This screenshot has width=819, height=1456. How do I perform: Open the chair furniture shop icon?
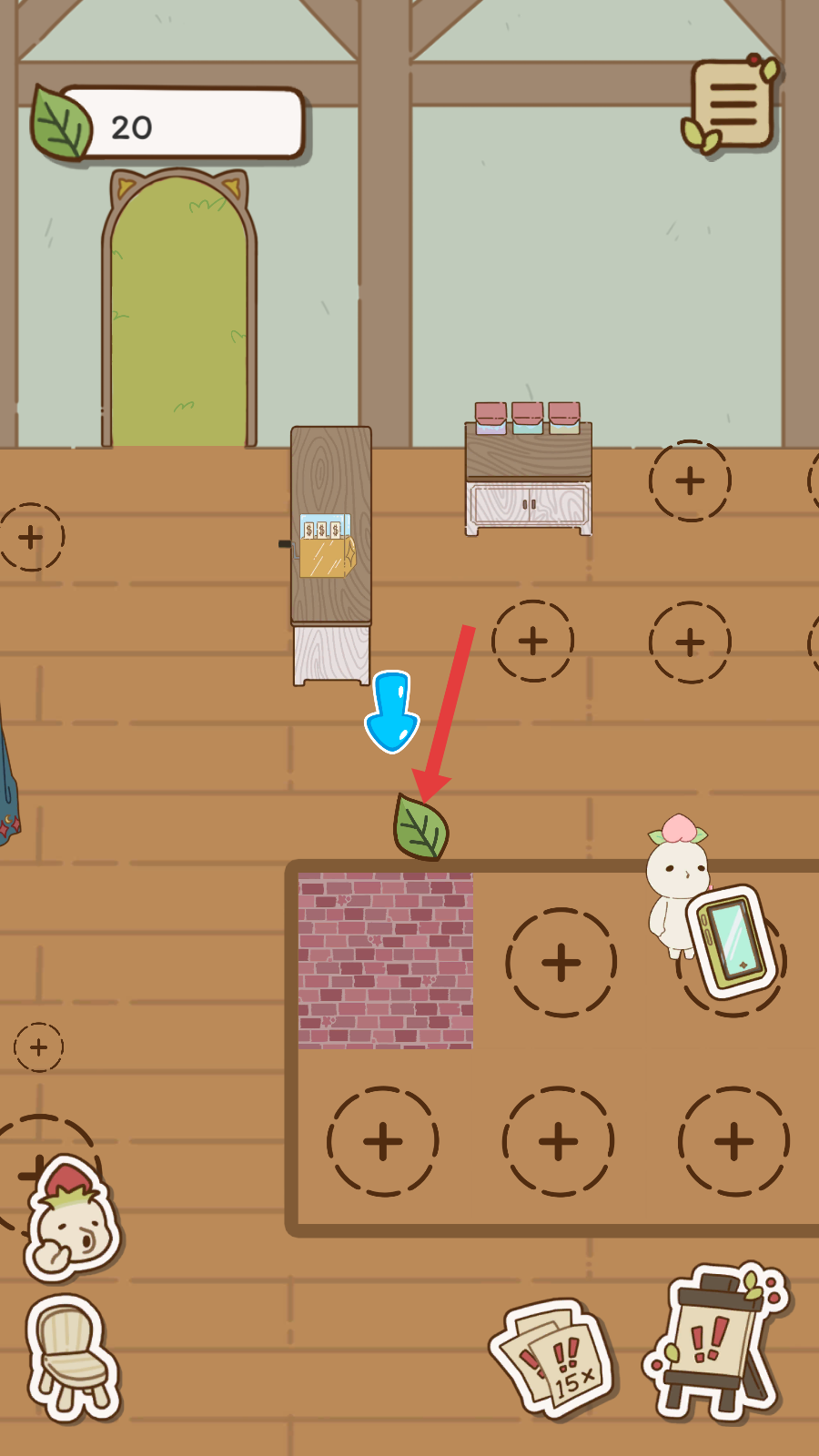point(72,1358)
